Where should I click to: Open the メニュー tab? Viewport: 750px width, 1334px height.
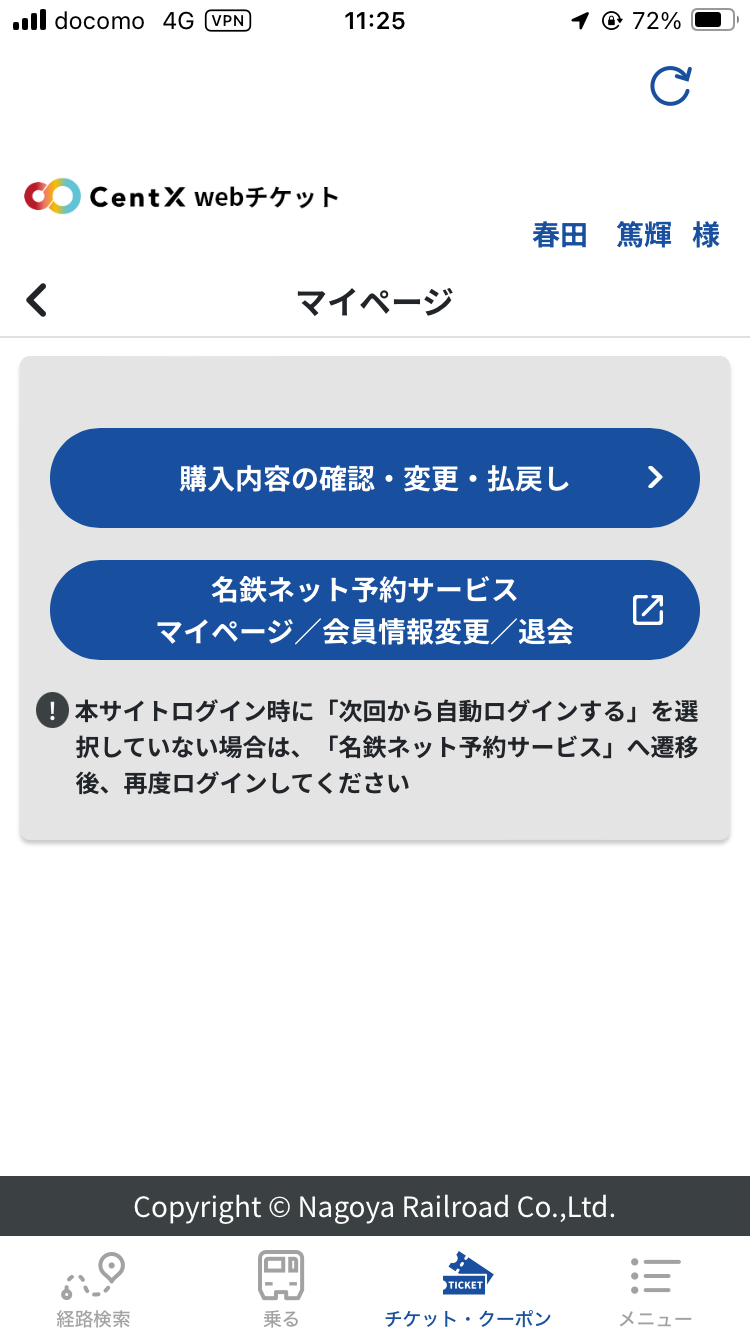(x=655, y=1290)
